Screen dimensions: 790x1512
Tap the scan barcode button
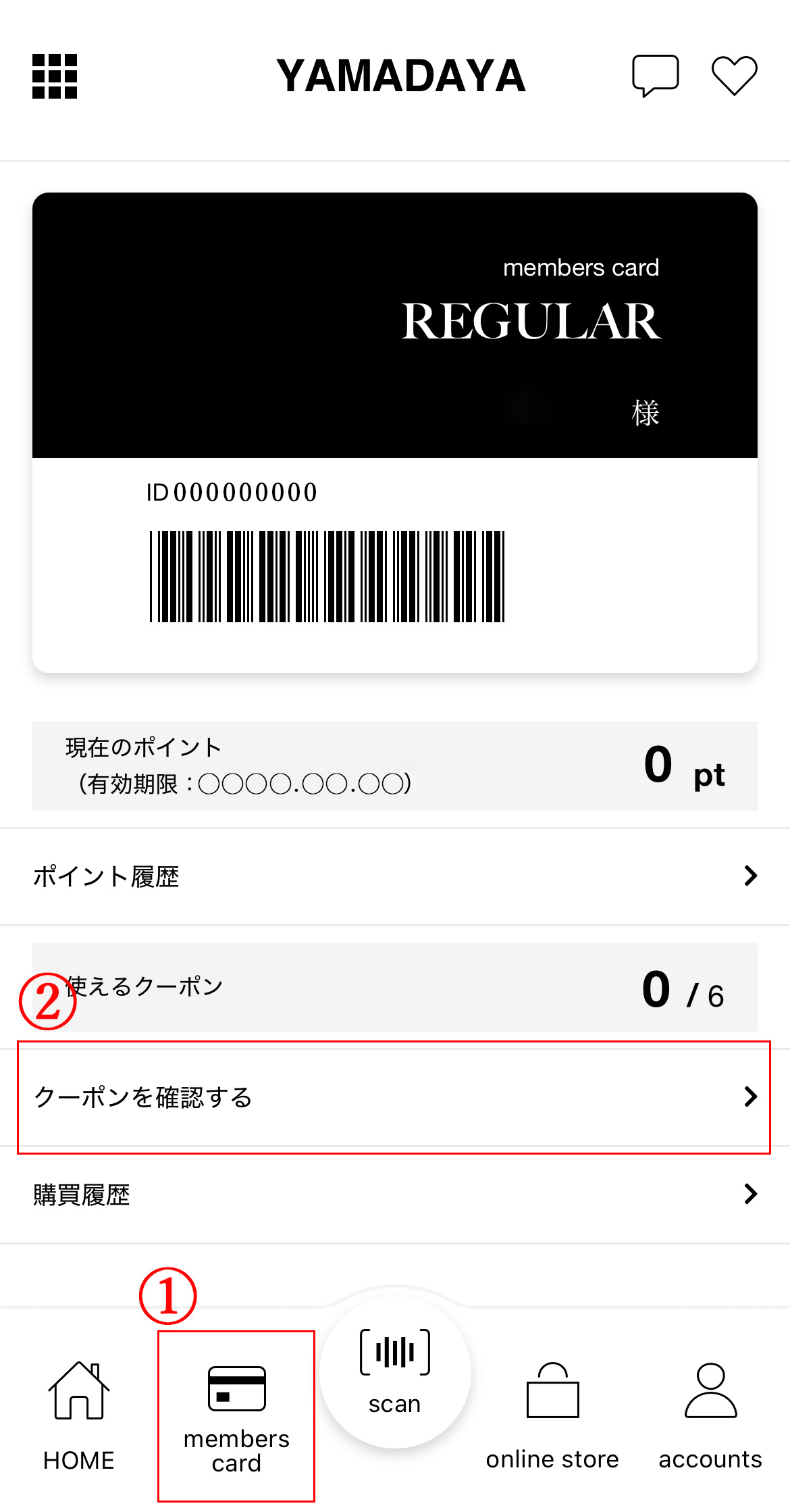pos(395,1371)
